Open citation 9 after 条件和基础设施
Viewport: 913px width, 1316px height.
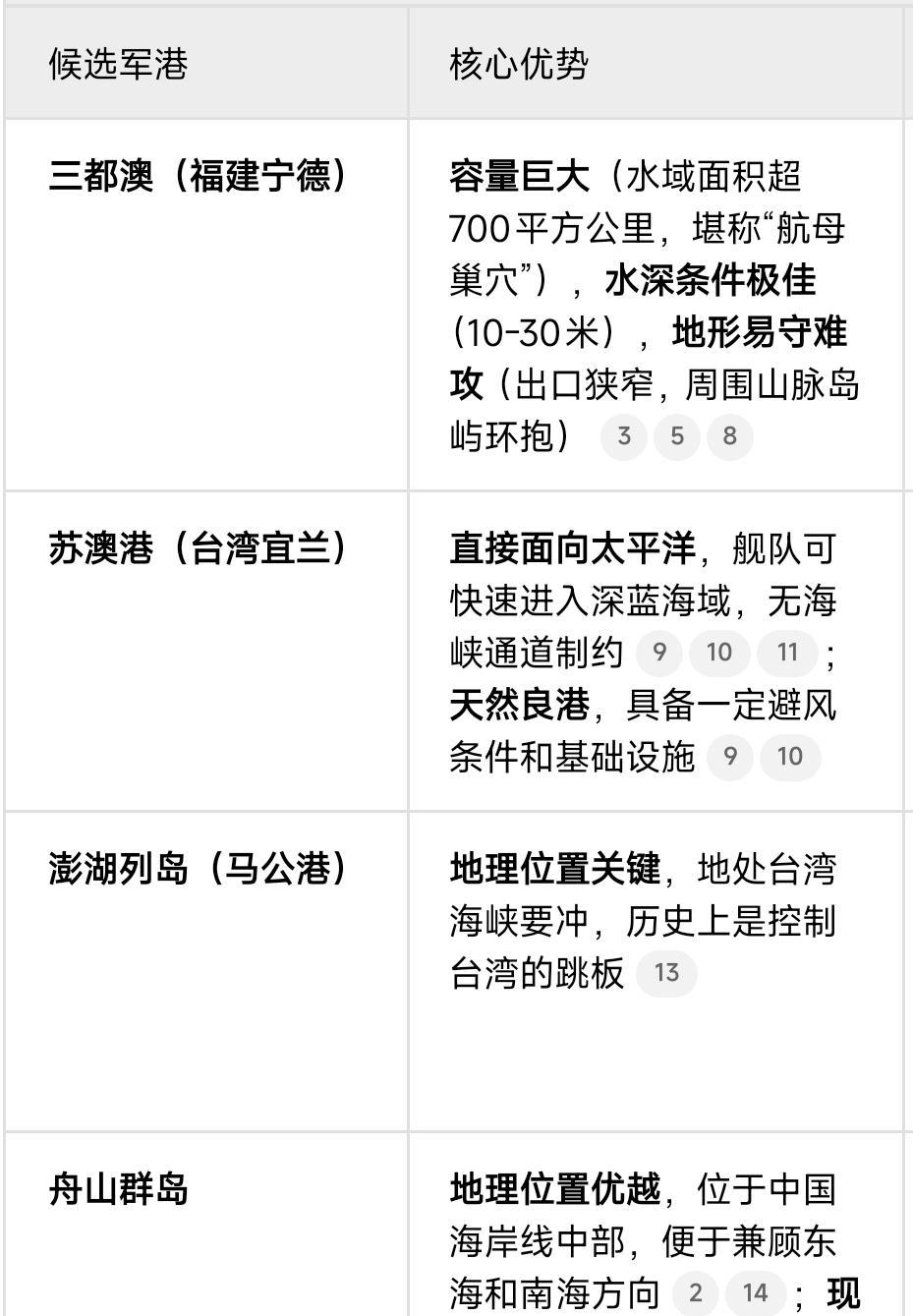(730, 757)
